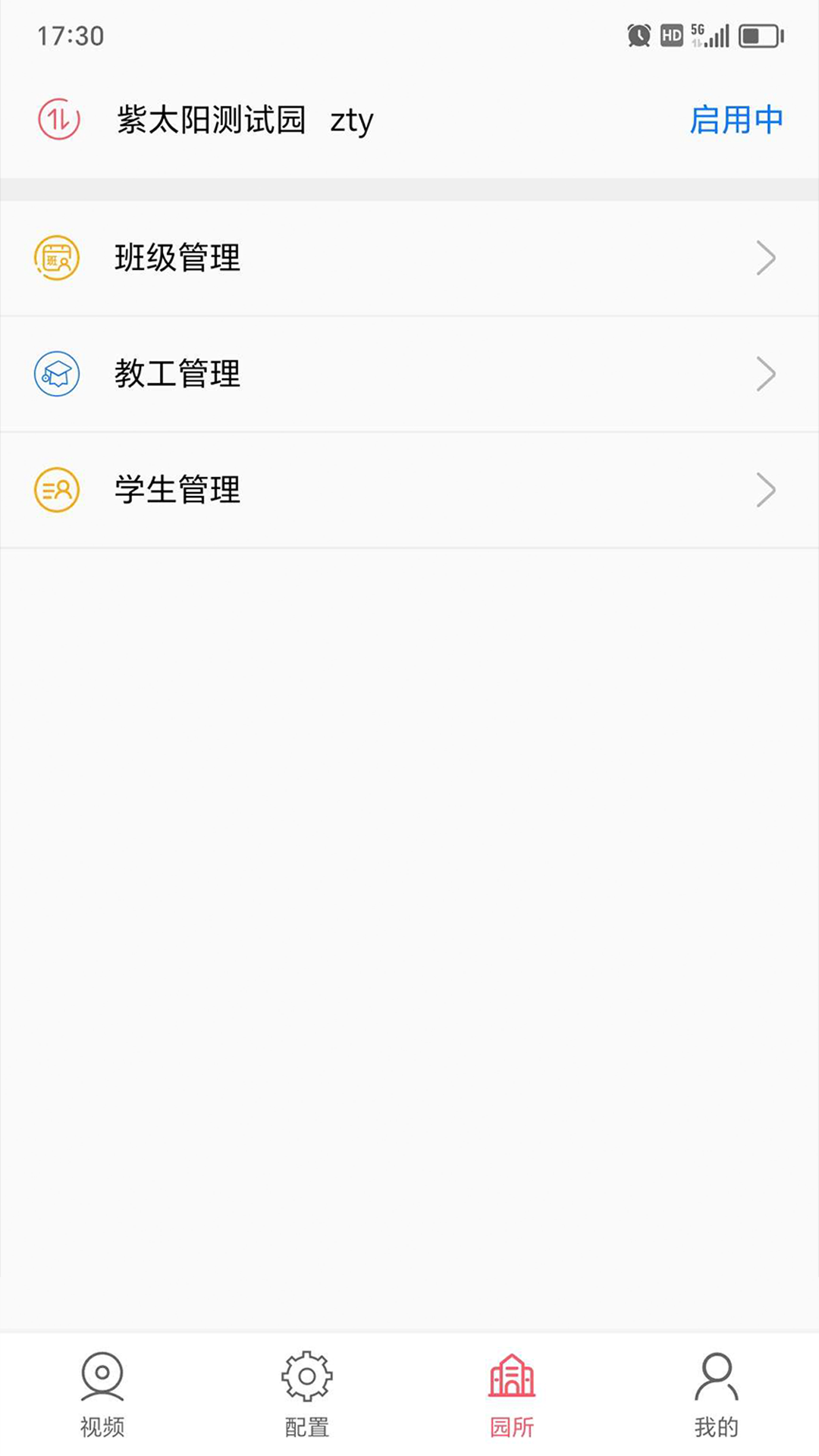Switch to the 视频 tab
Viewport: 819px width, 1456px height.
pos(101,1395)
